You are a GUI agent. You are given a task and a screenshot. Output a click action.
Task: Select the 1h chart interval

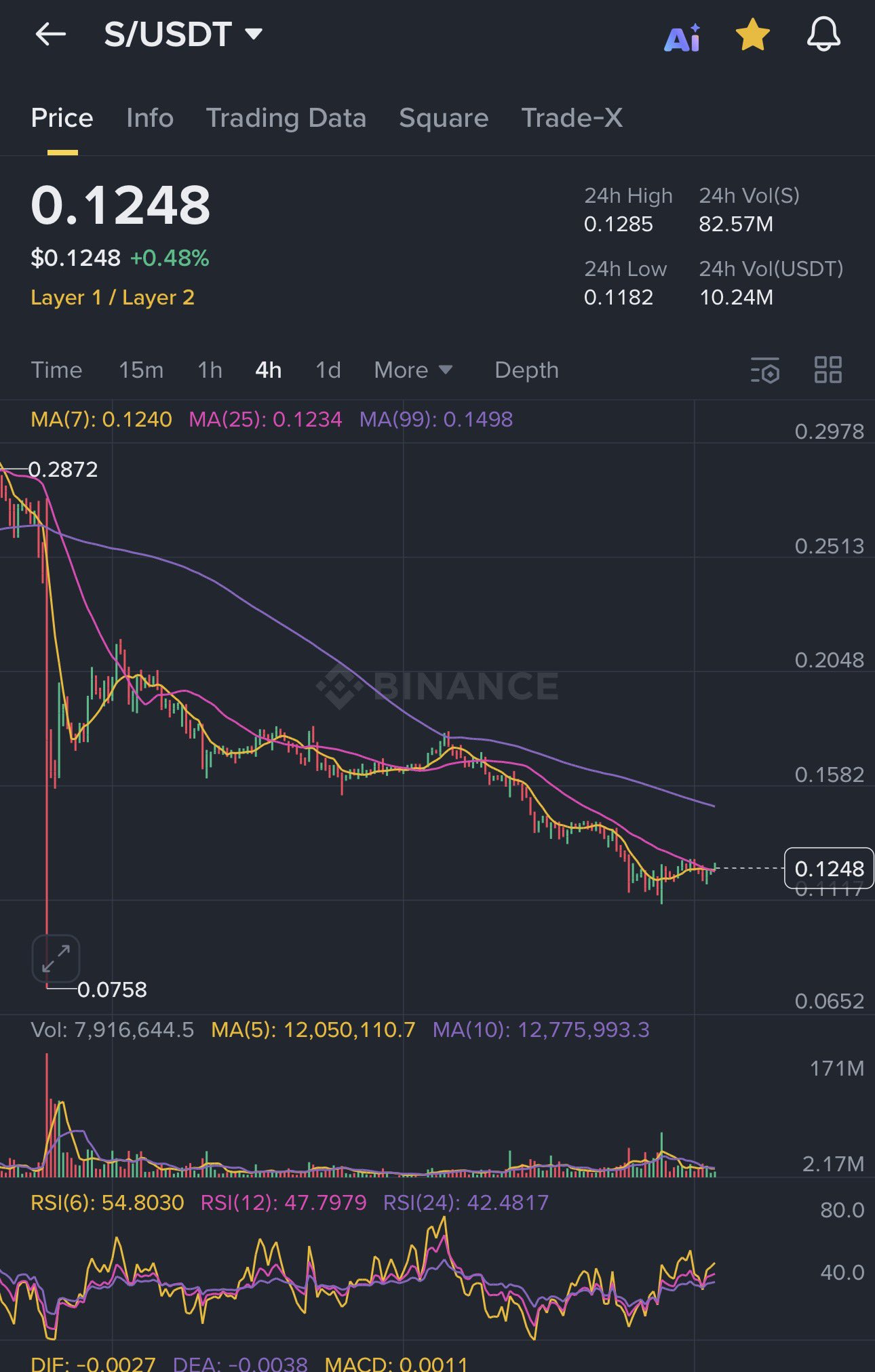210,370
